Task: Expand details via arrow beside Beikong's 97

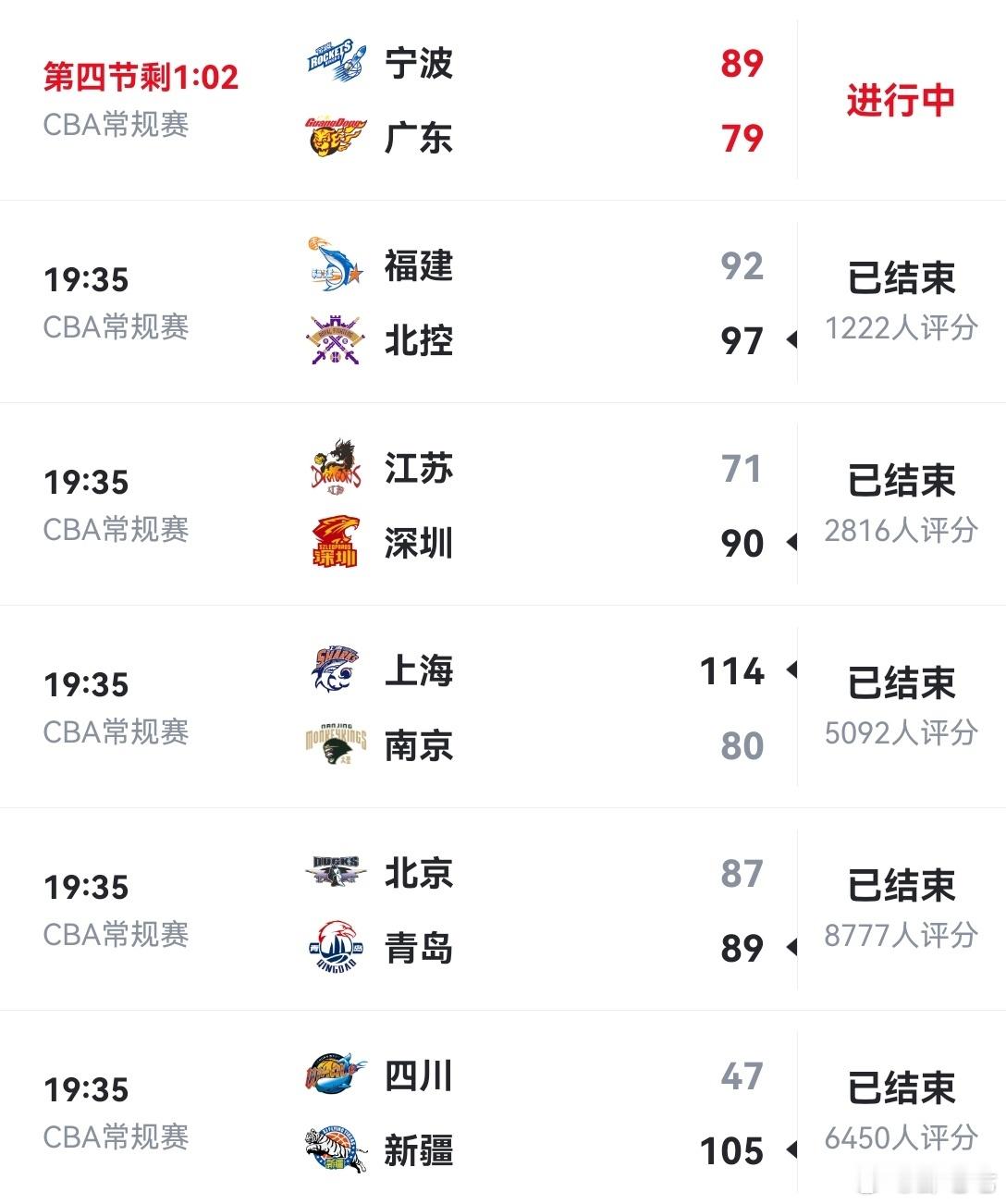Action: tap(793, 340)
